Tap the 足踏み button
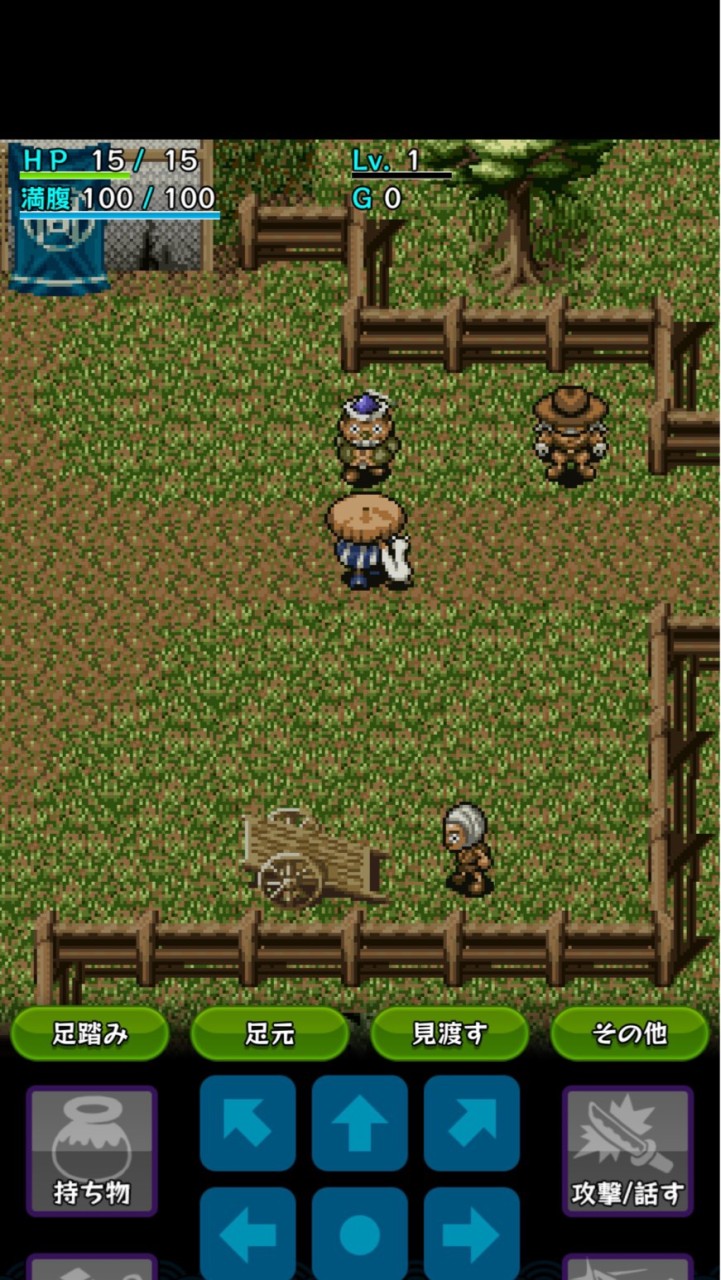 90,1033
